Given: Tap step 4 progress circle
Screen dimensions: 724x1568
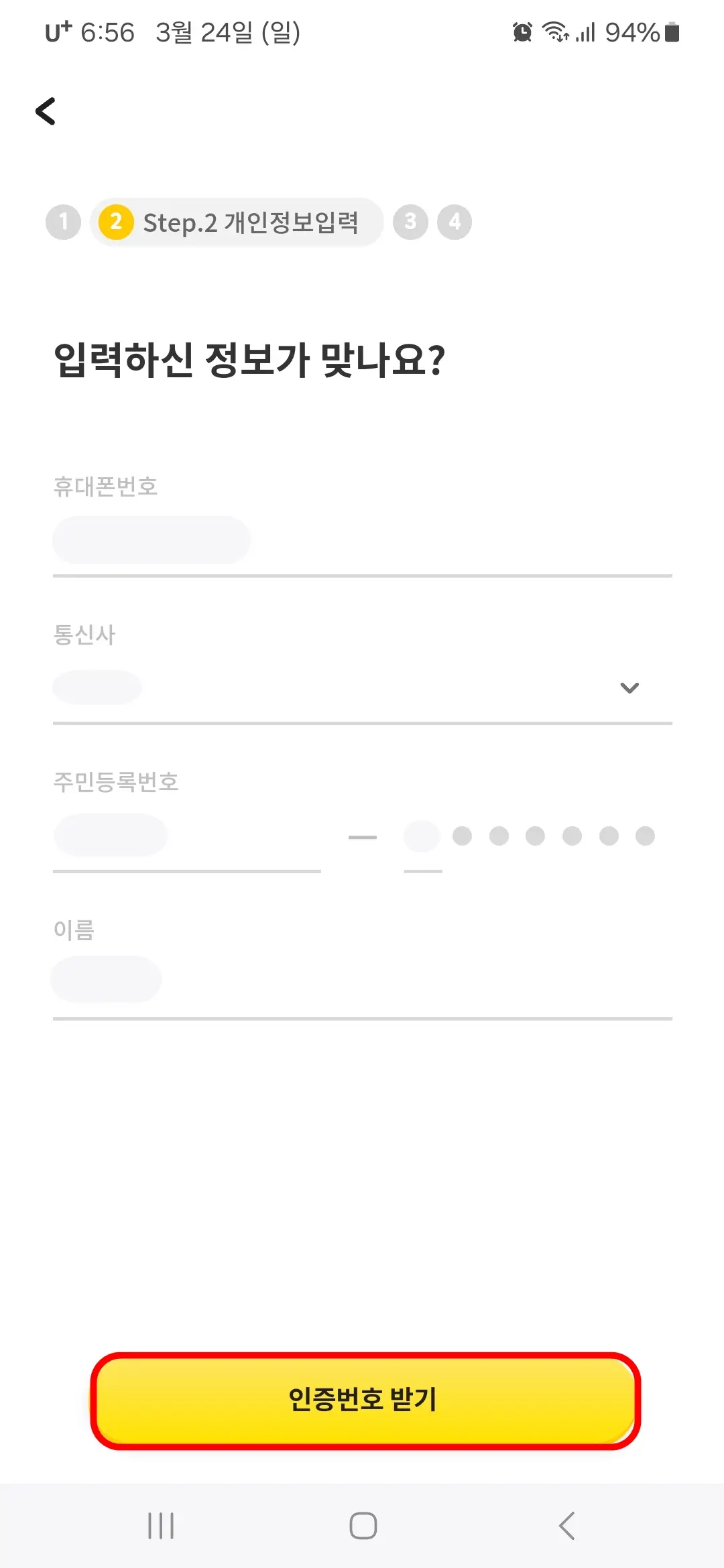Looking at the screenshot, I should pos(455,222).
